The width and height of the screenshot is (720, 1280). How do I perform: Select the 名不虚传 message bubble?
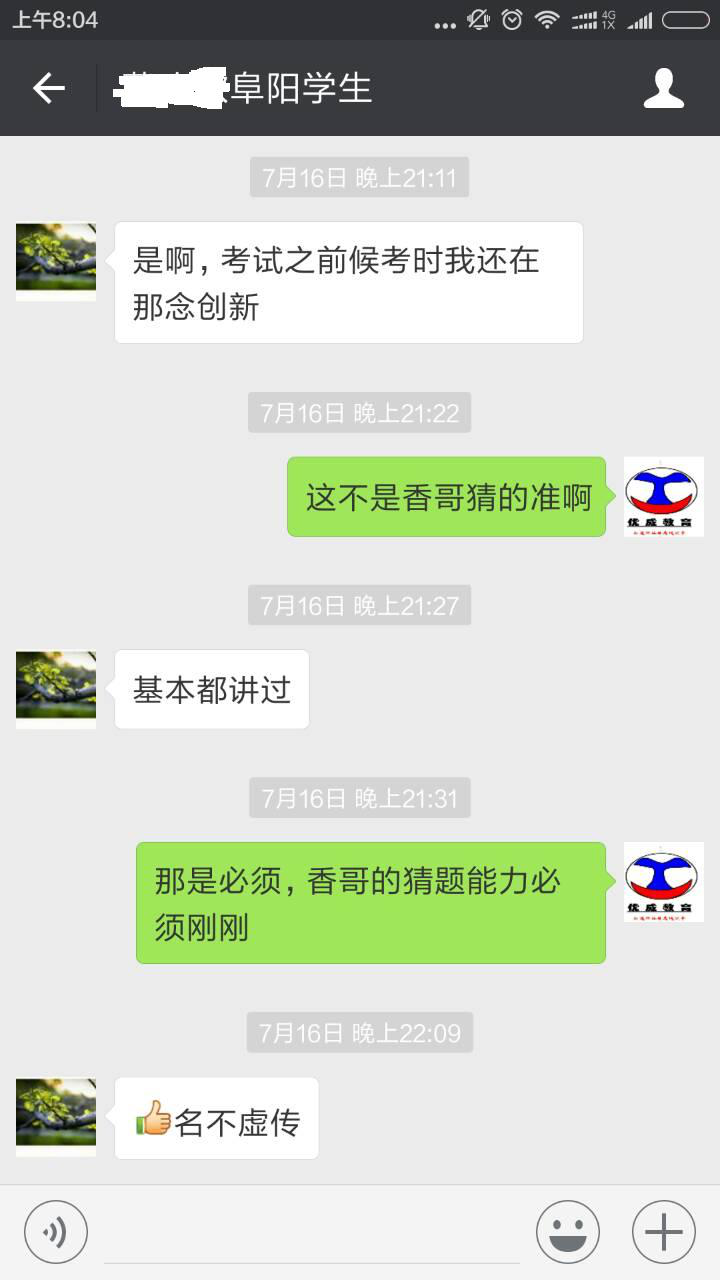pyautogui.click(x=216, y=1119)
